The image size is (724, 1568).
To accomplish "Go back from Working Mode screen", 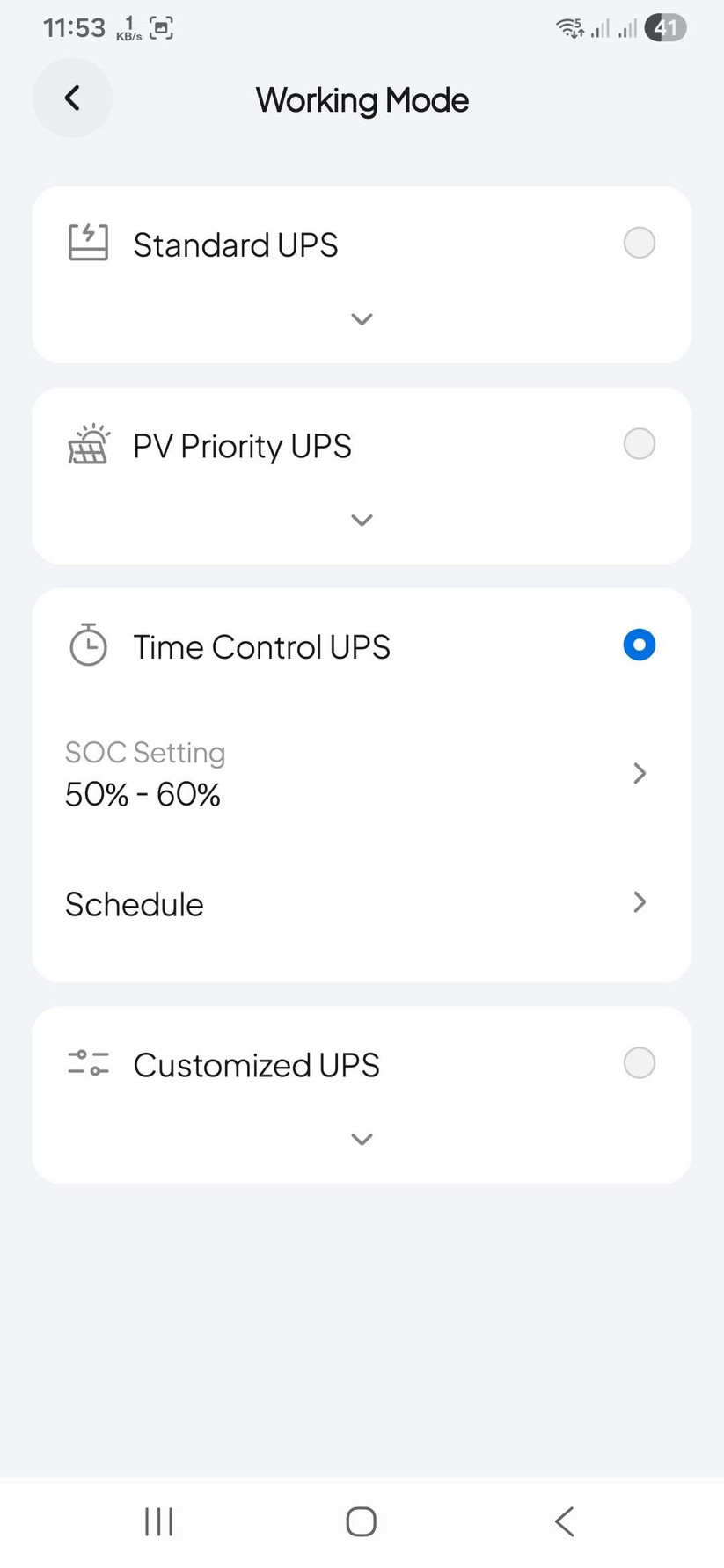I will click(72, 98).
